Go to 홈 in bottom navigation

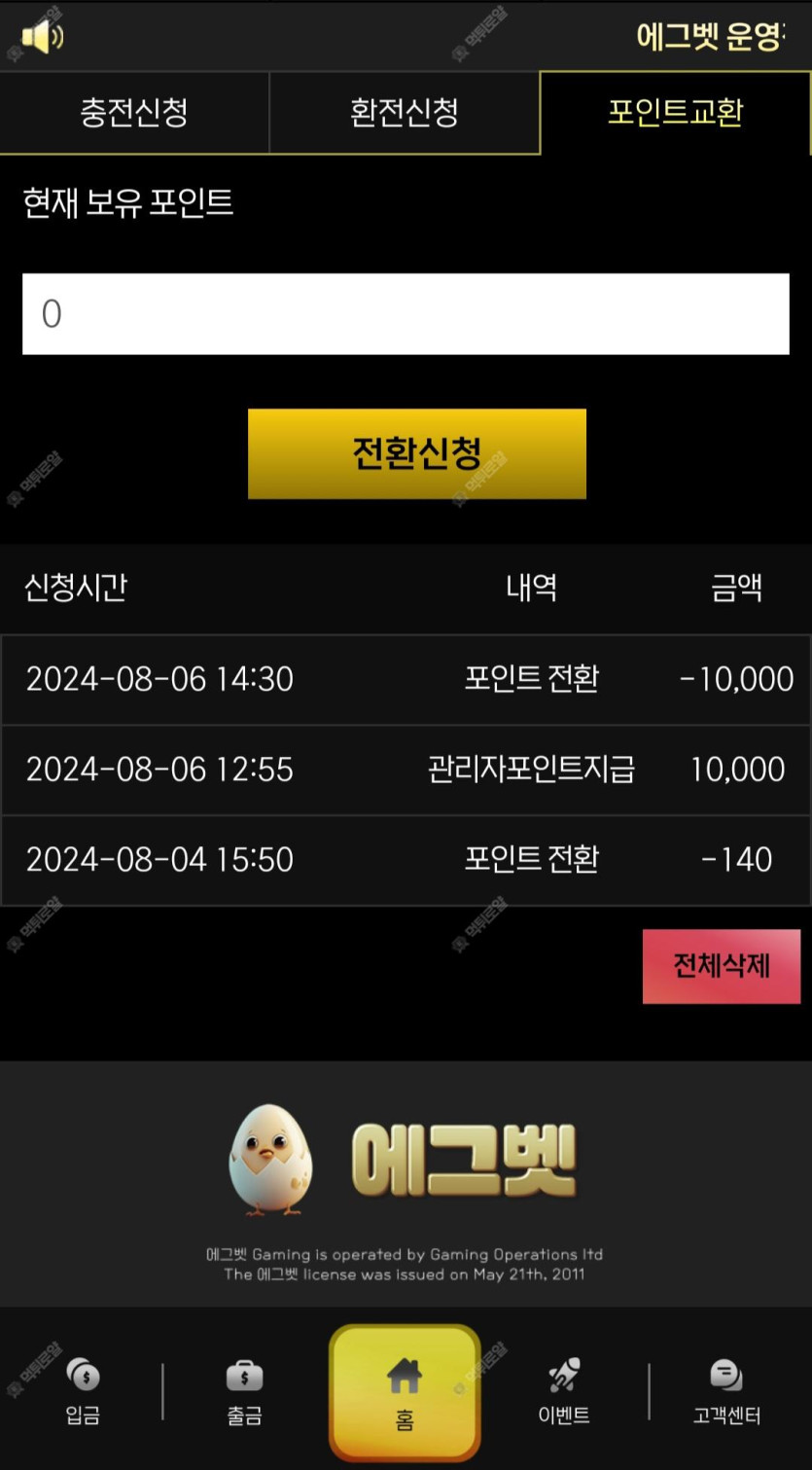(x=405, y=1393)
